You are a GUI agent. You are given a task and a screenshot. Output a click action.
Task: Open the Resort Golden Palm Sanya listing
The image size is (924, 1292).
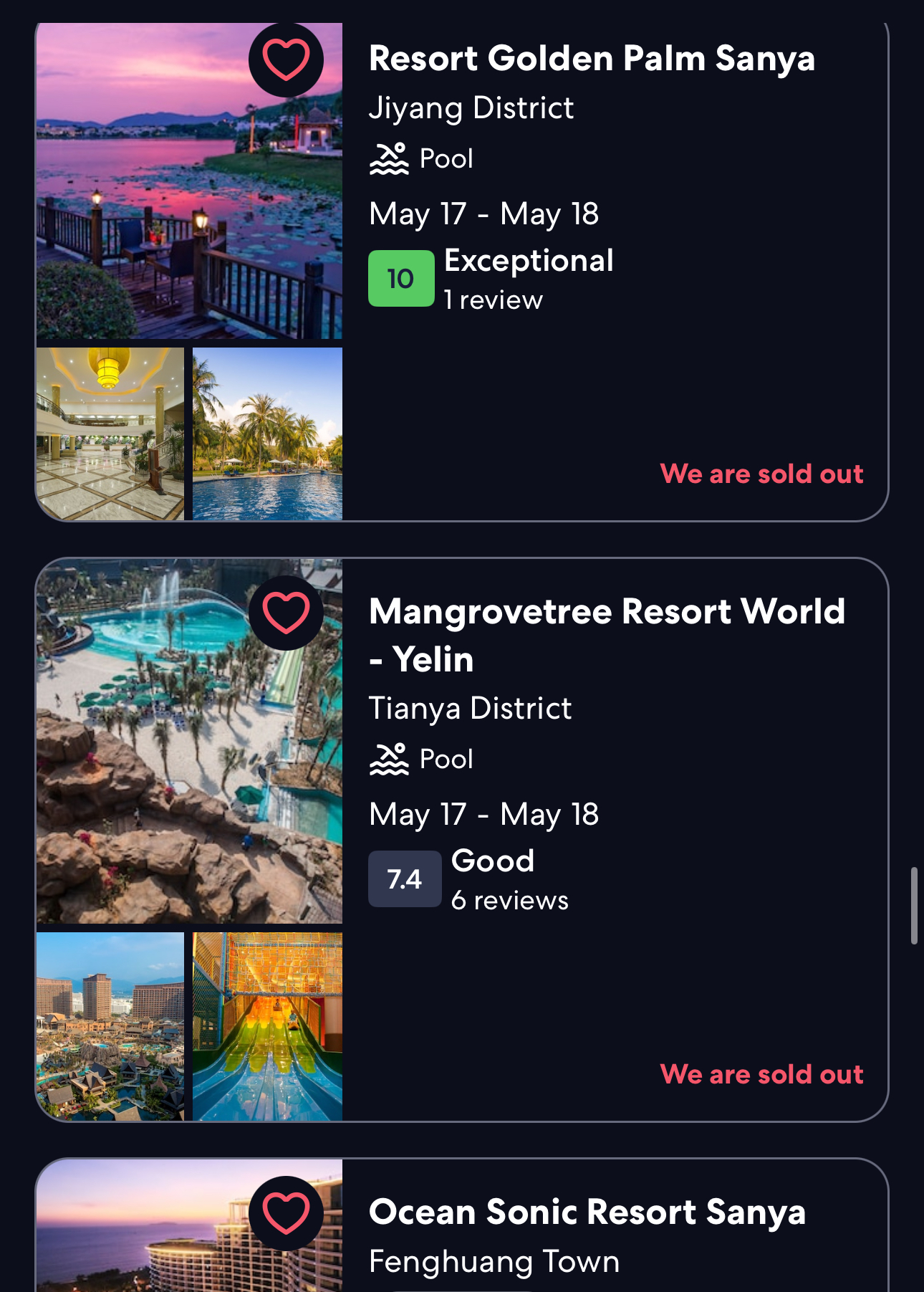pos(591,59)
